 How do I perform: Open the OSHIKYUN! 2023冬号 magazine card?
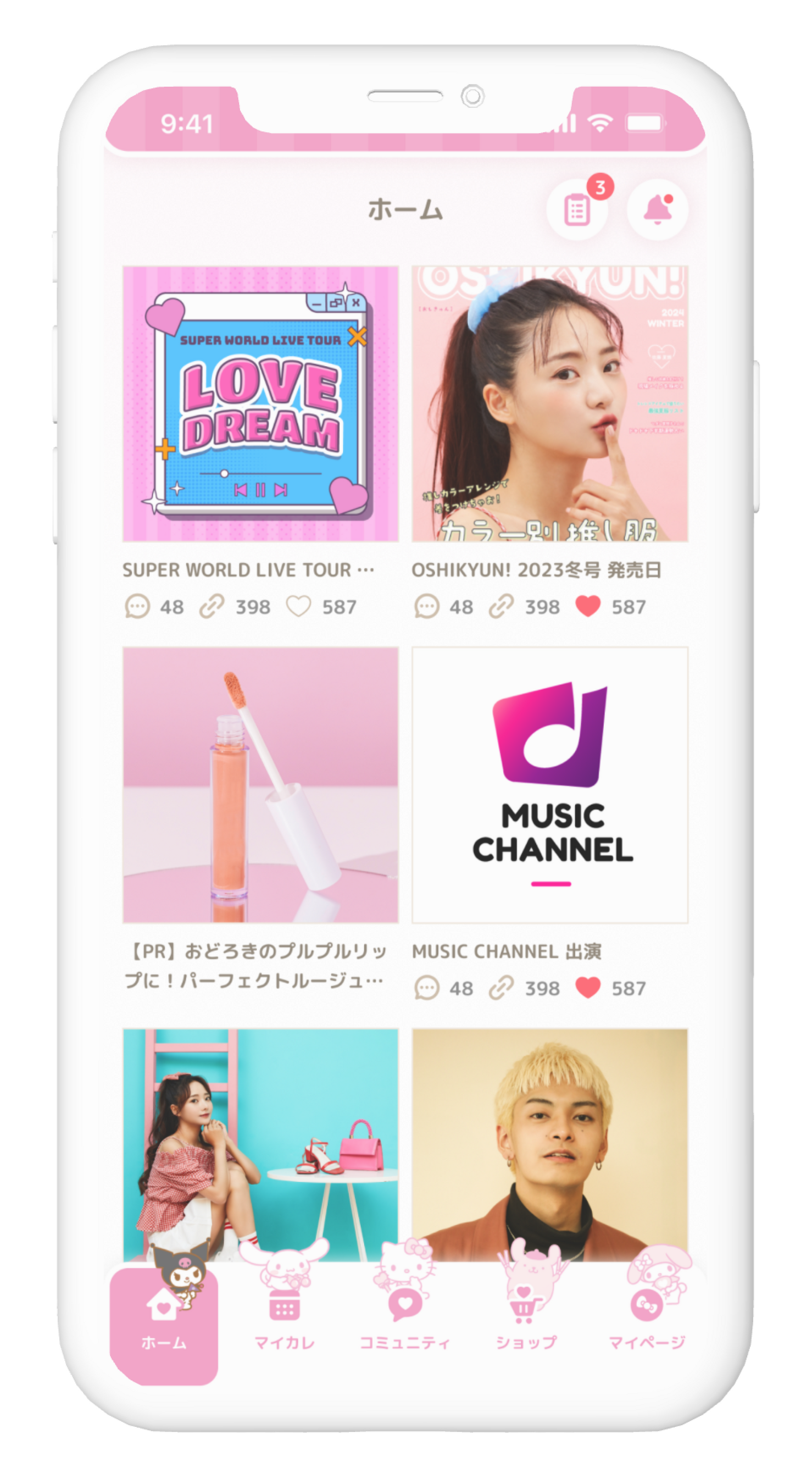(549, 404)
